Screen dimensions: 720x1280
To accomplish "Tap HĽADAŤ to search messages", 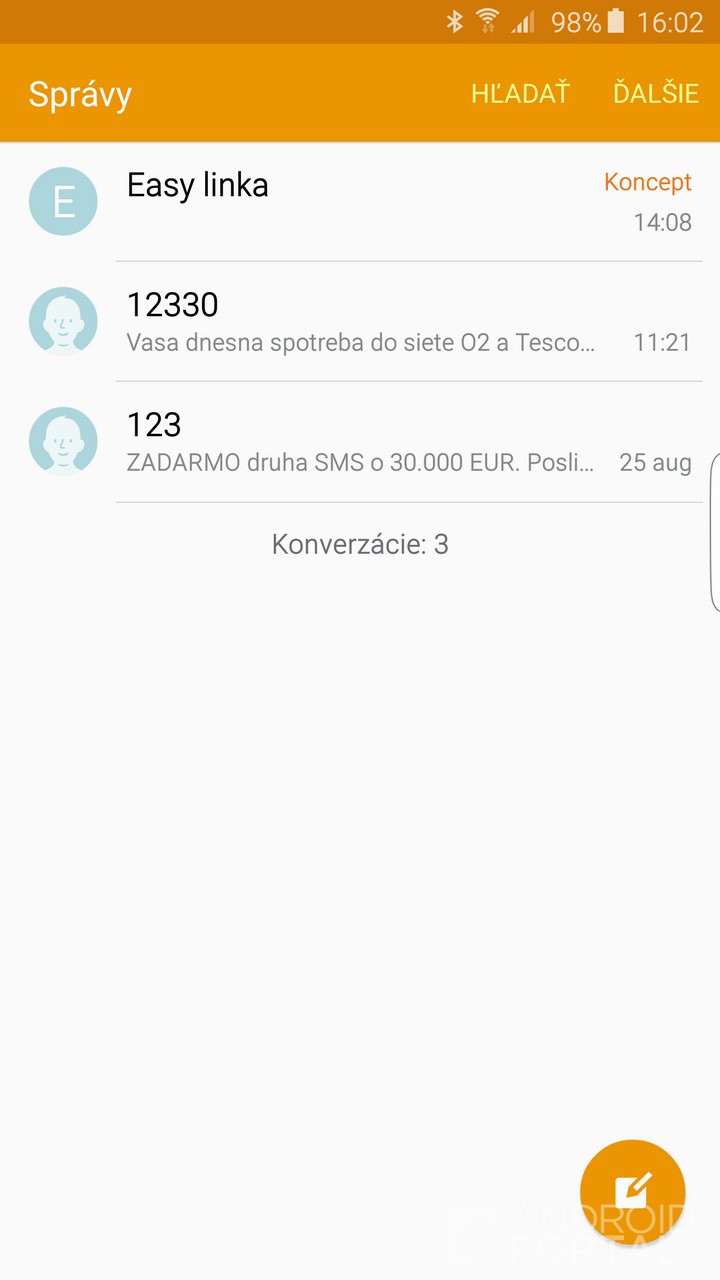I will [520, 94].
